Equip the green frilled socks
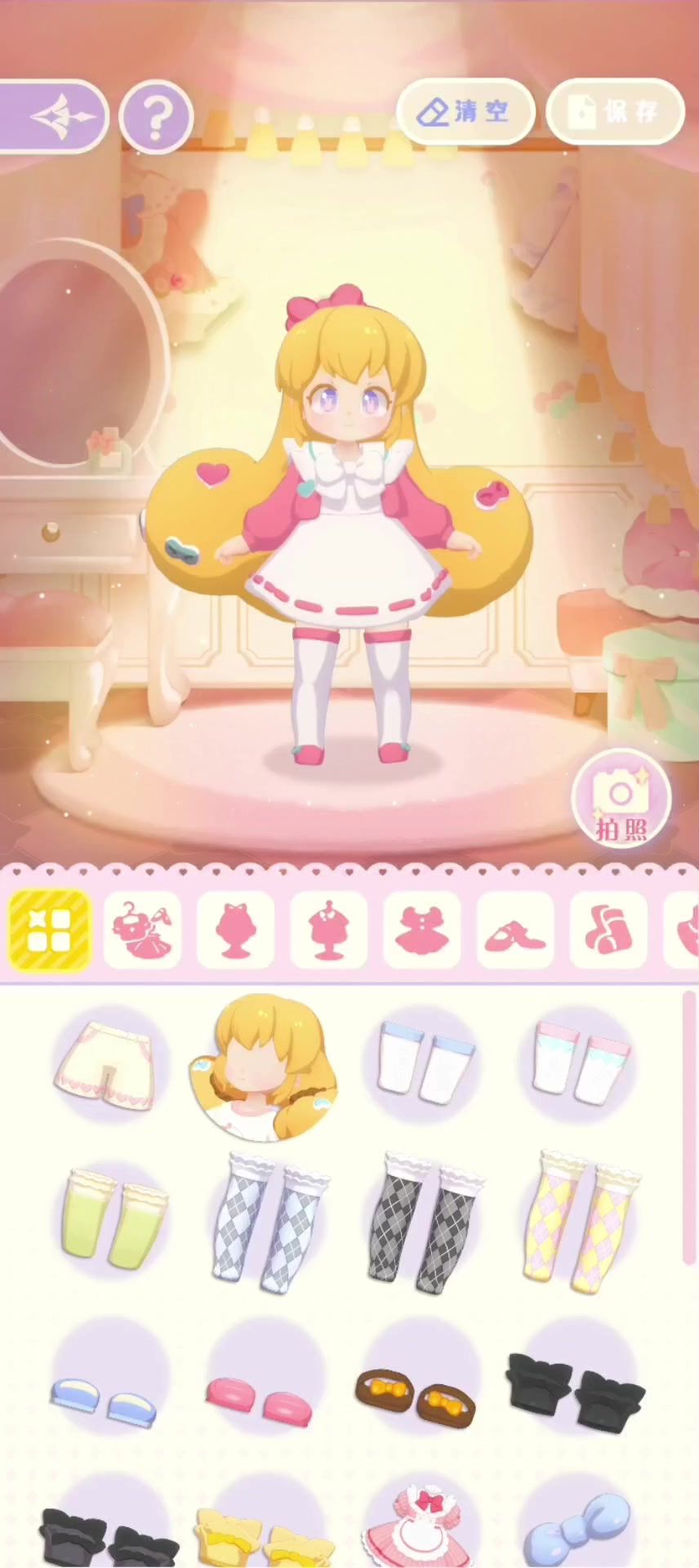Viewport: 699px width, 1568px height. [x=111, y=1218]
